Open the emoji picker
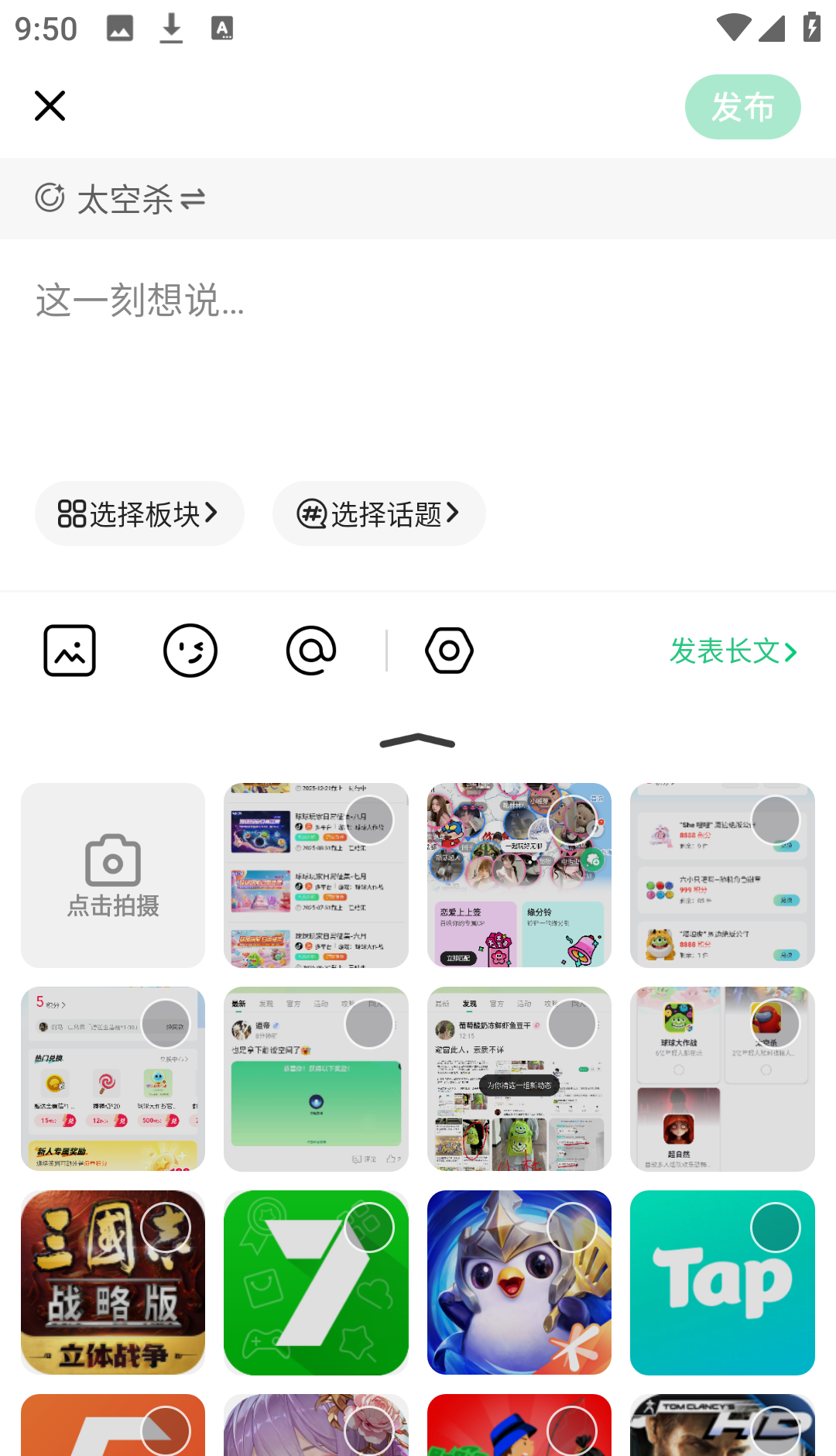836x1456 pixels. (x=190, y=651)
